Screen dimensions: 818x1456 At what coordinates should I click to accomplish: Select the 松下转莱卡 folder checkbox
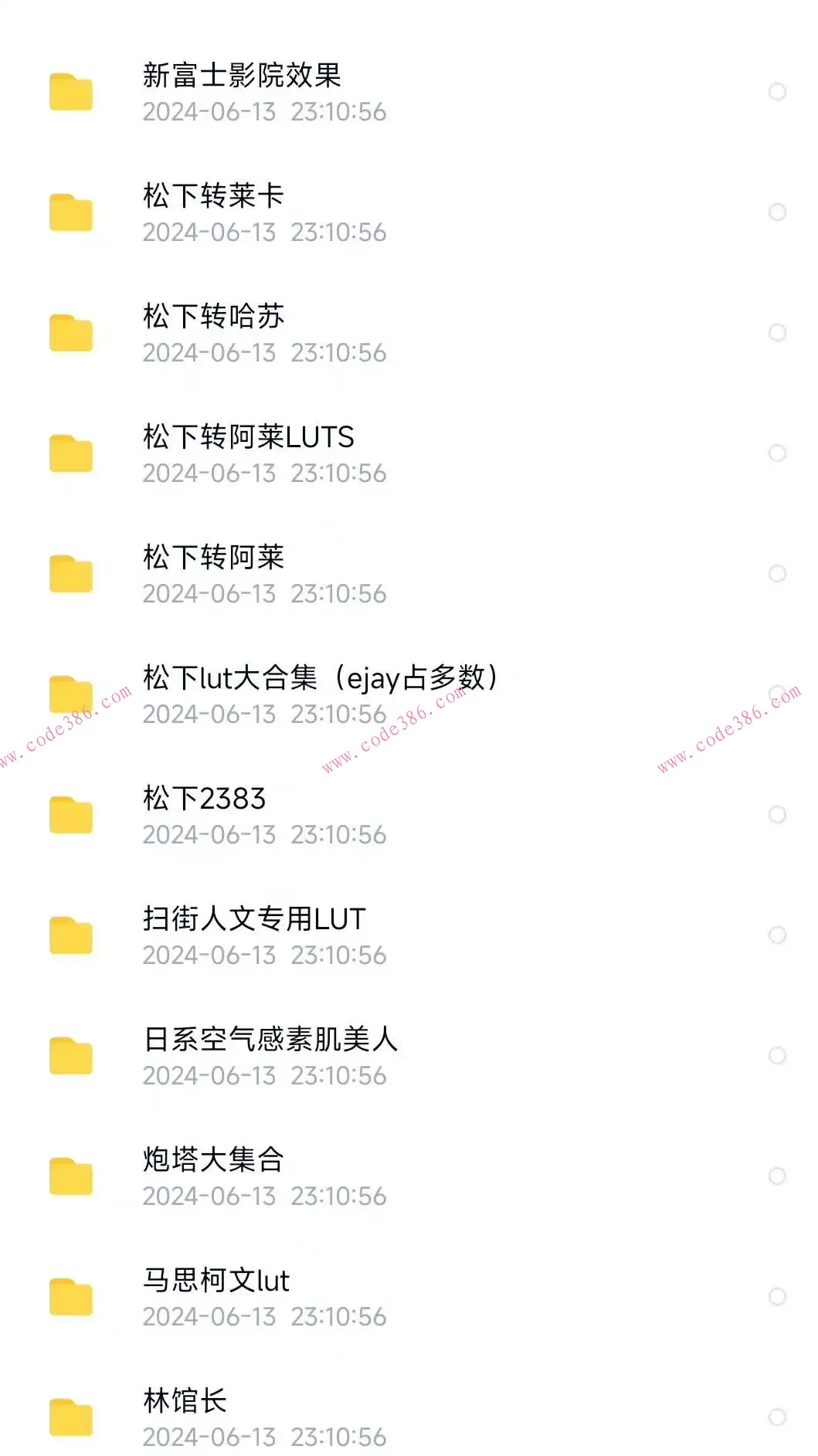(776, 212)
